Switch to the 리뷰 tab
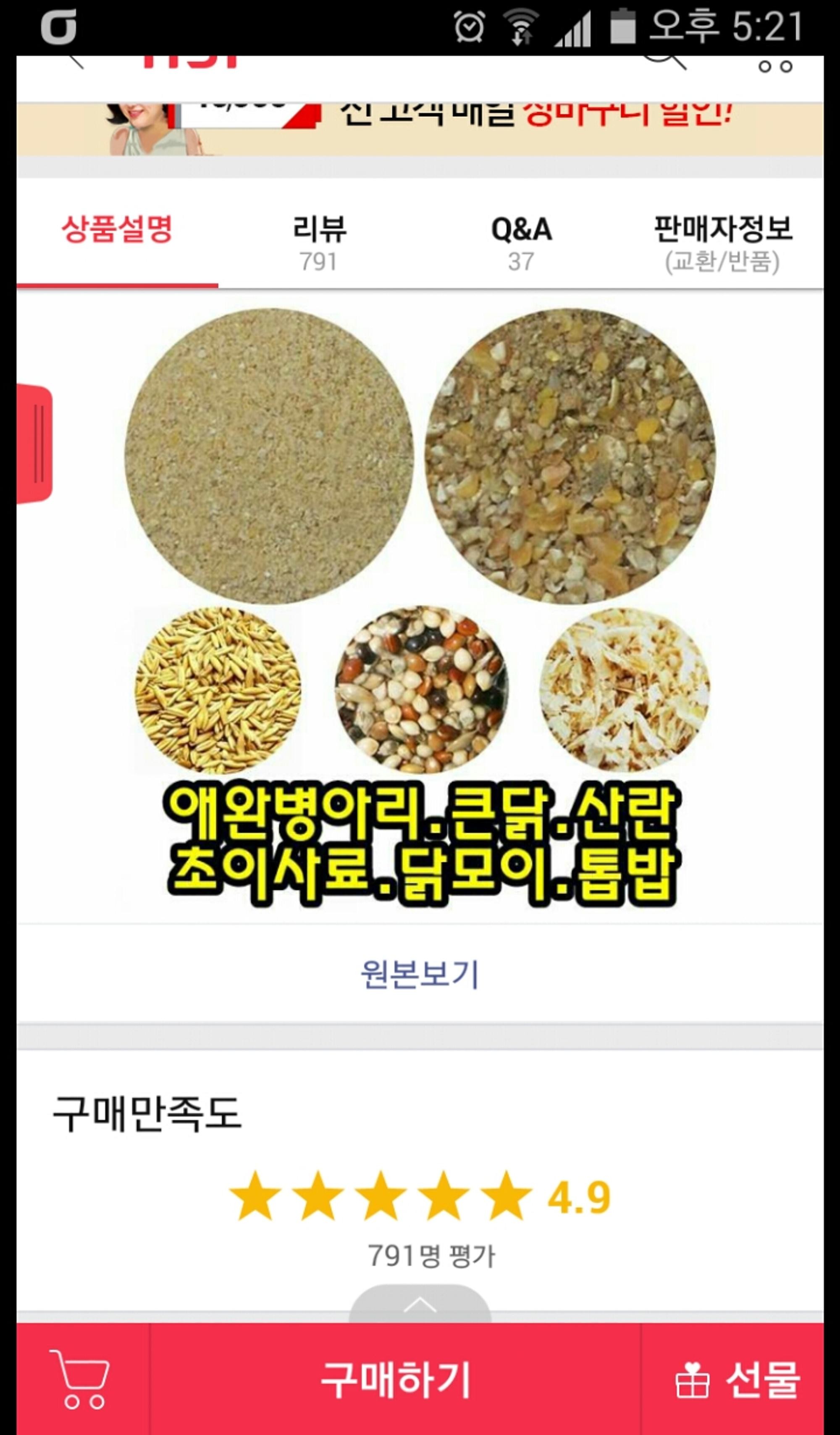This screenshot has height=1435, width=840. coord(319,242)
